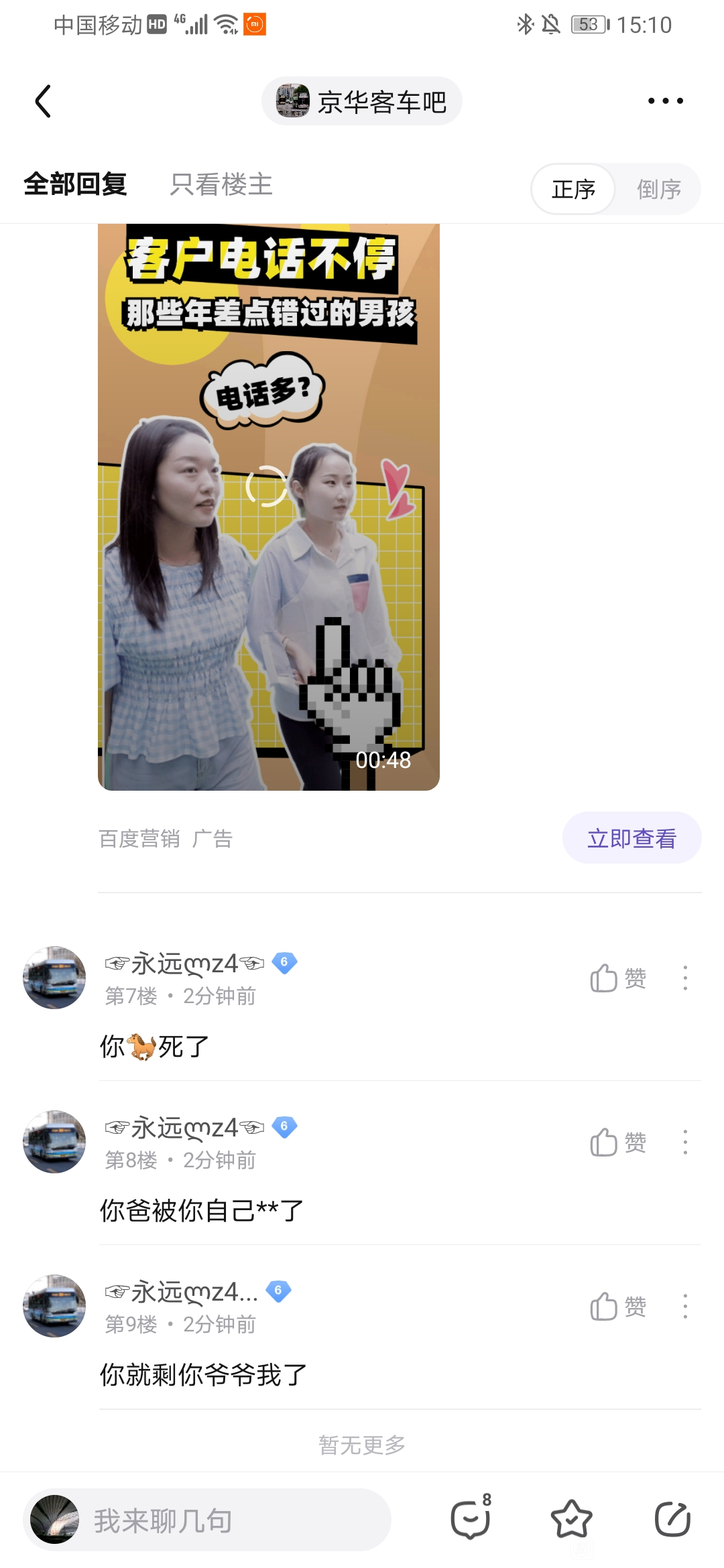
Task: Share the post via the bottom share icon
Action: pyautogui.click(x=672, y=1518)
